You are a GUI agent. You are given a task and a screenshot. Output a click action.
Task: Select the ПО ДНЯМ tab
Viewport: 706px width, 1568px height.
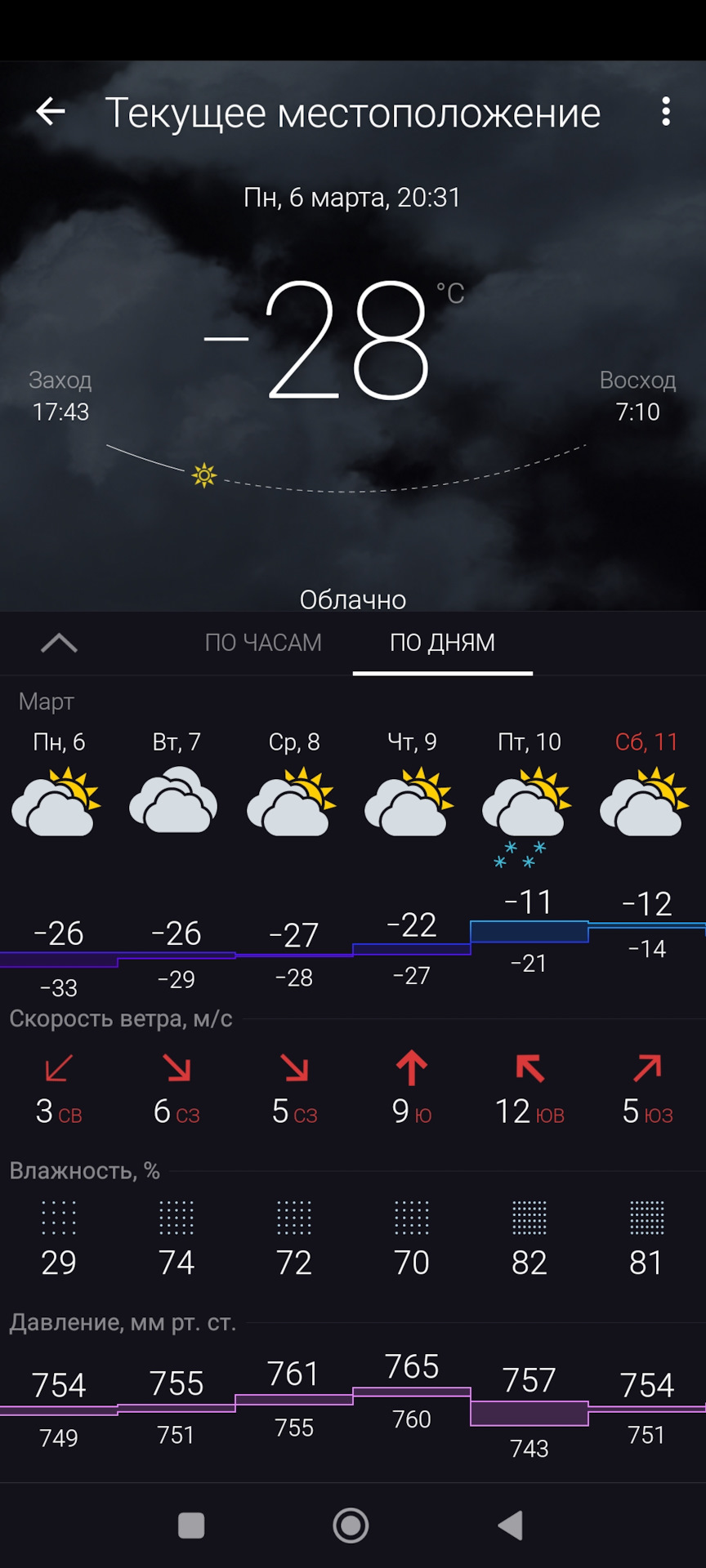pos(442,643)
